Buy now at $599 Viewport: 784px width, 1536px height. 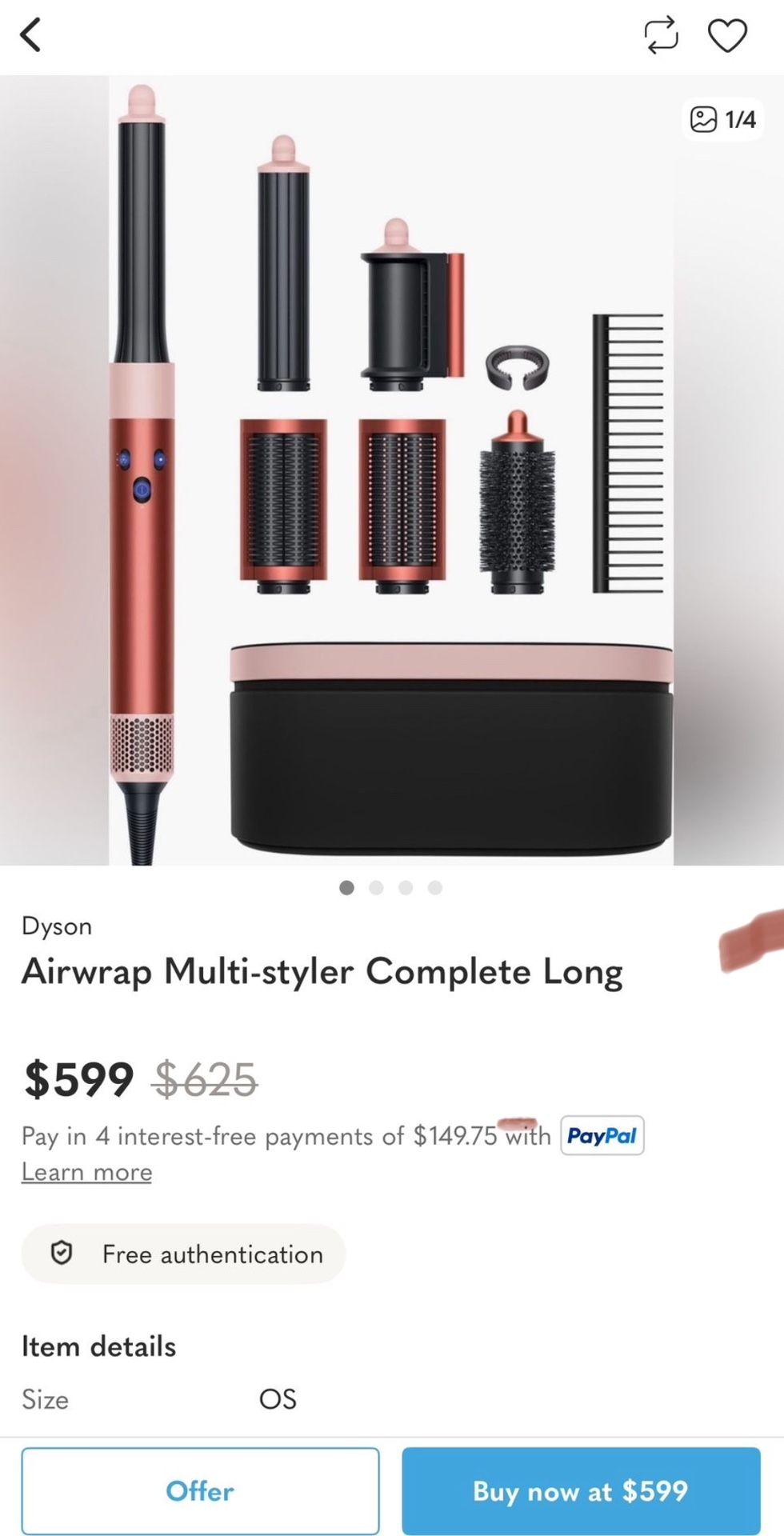point(581,1490)
